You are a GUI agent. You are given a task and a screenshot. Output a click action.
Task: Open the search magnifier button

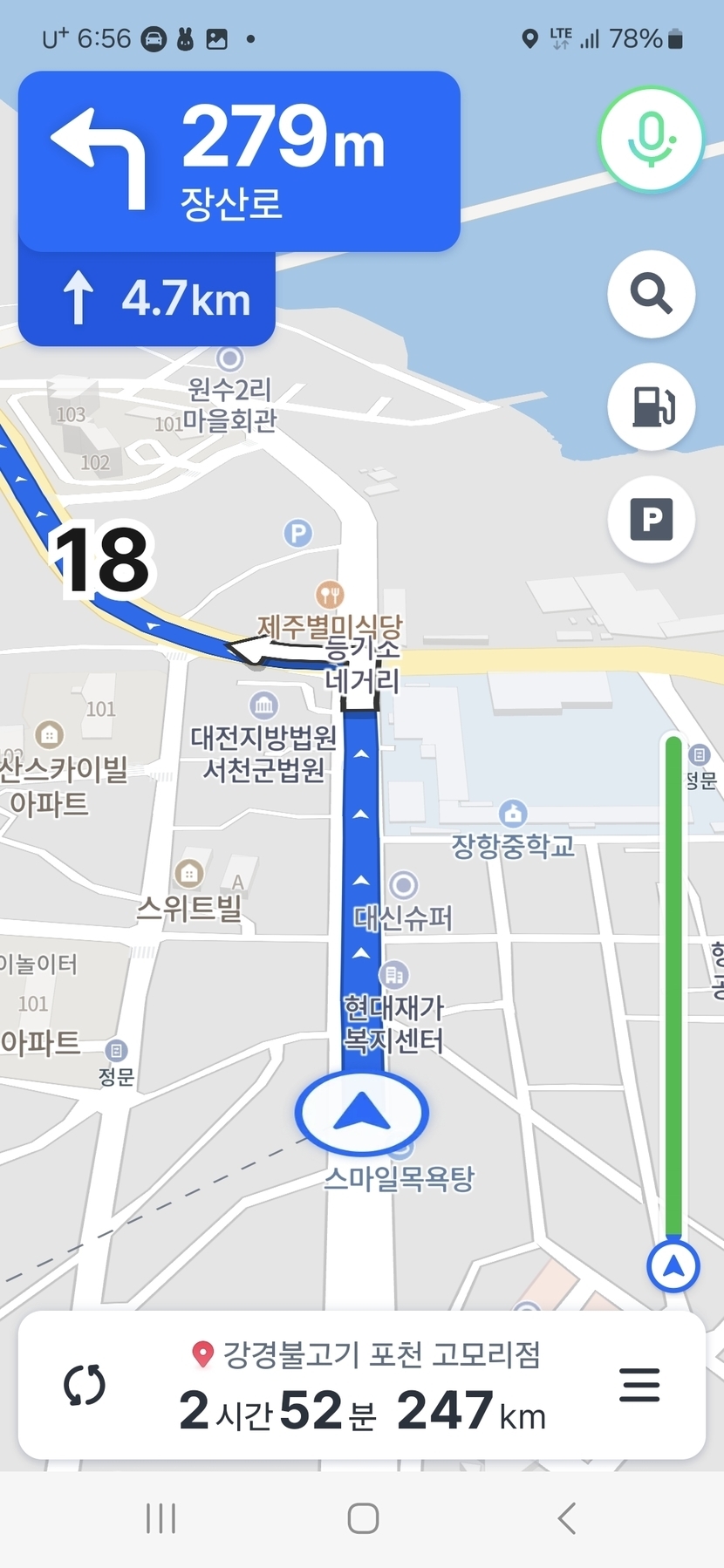click(x=651, y=294)
